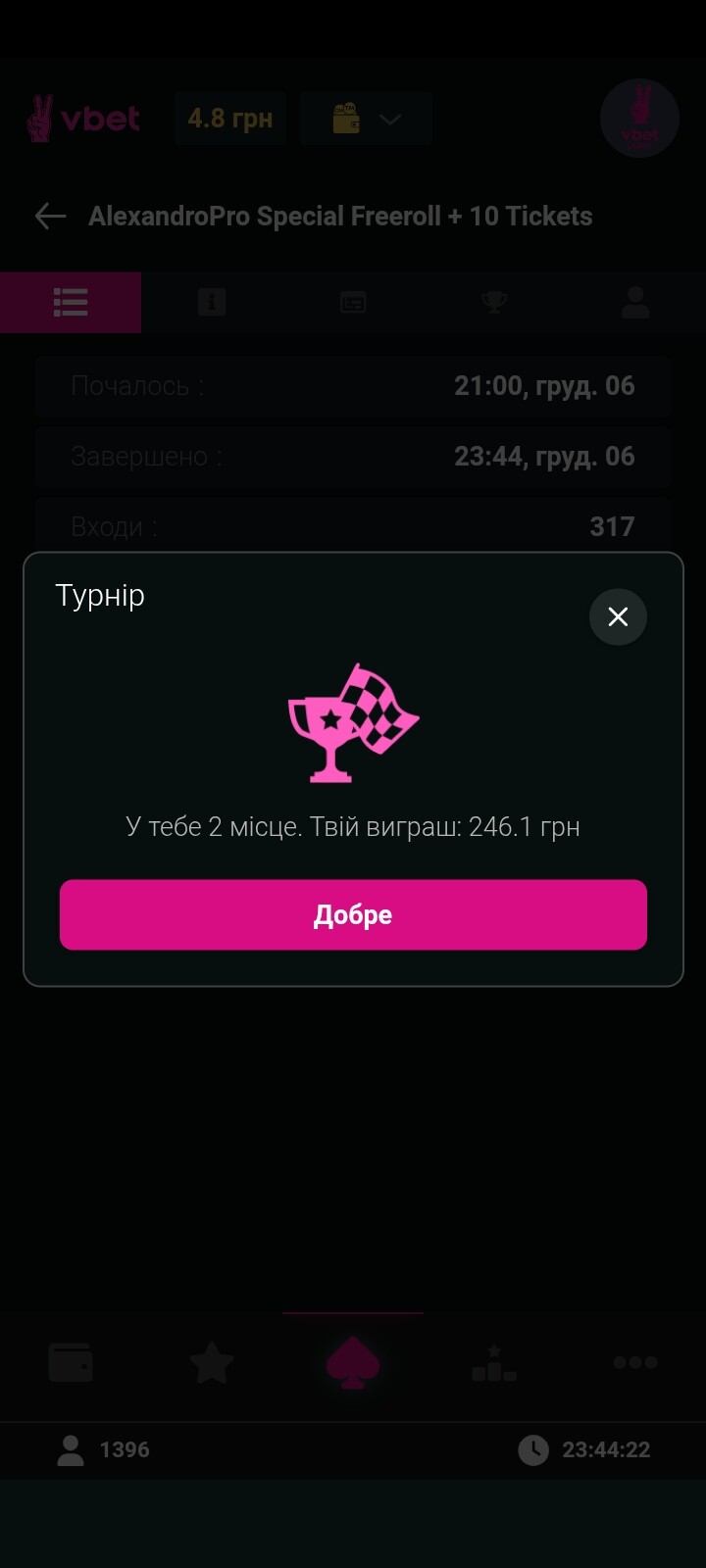Close the Турнір result dialog
The height and width of the screenshot is (1568, 706).
tap(618, 616)
